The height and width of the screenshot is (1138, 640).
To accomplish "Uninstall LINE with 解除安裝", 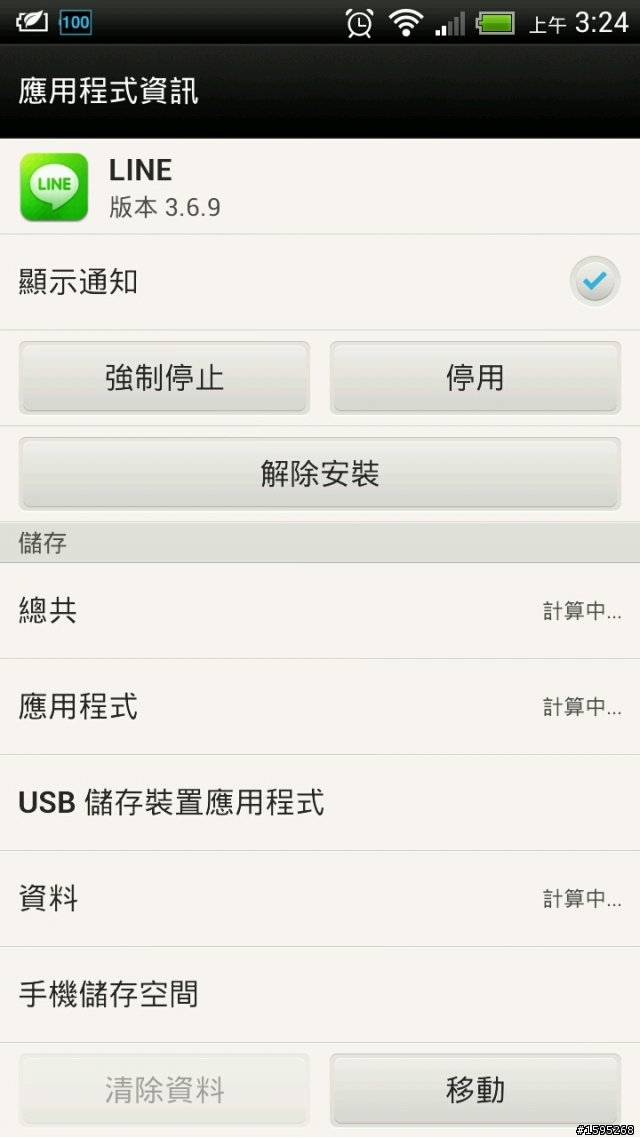I will click(320, 474).
